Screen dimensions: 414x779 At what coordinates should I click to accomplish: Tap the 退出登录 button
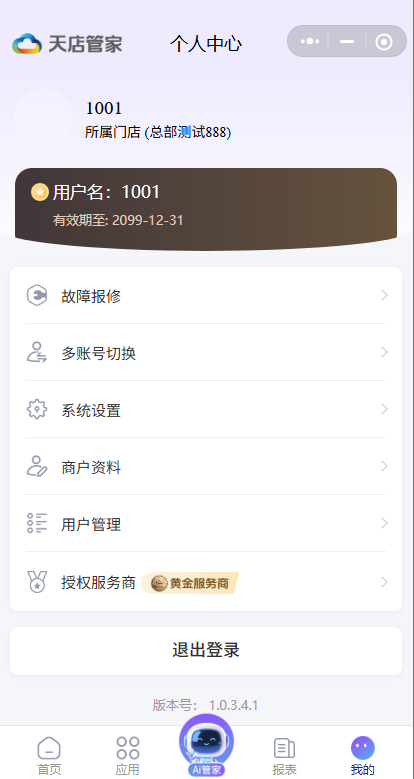tap(206, 650)
